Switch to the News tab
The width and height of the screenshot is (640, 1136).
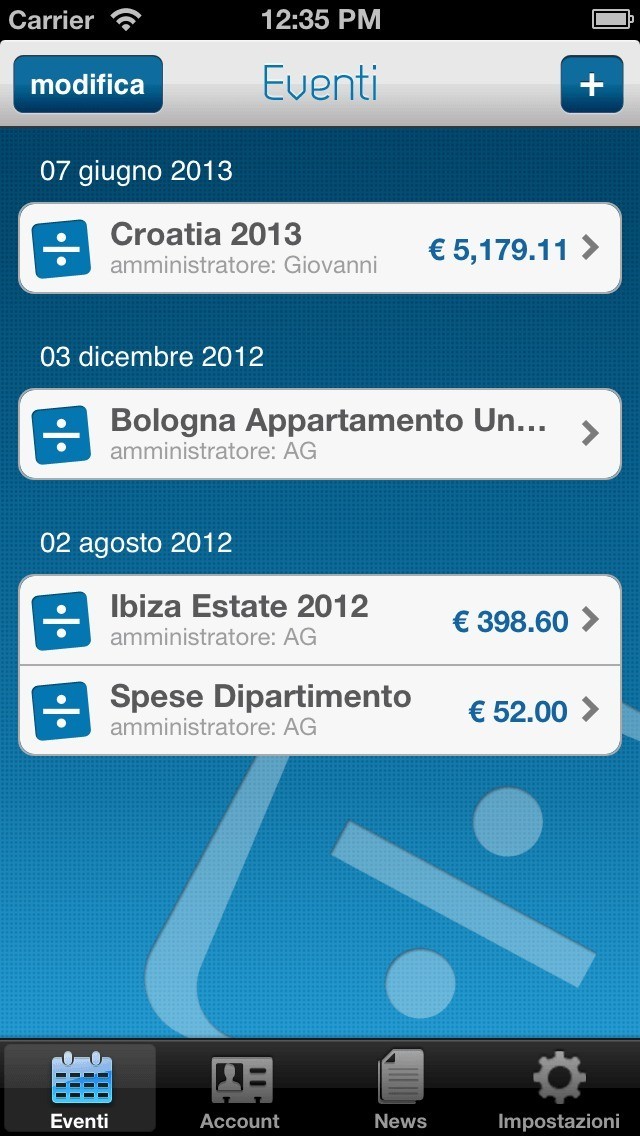click(400, 1088)
